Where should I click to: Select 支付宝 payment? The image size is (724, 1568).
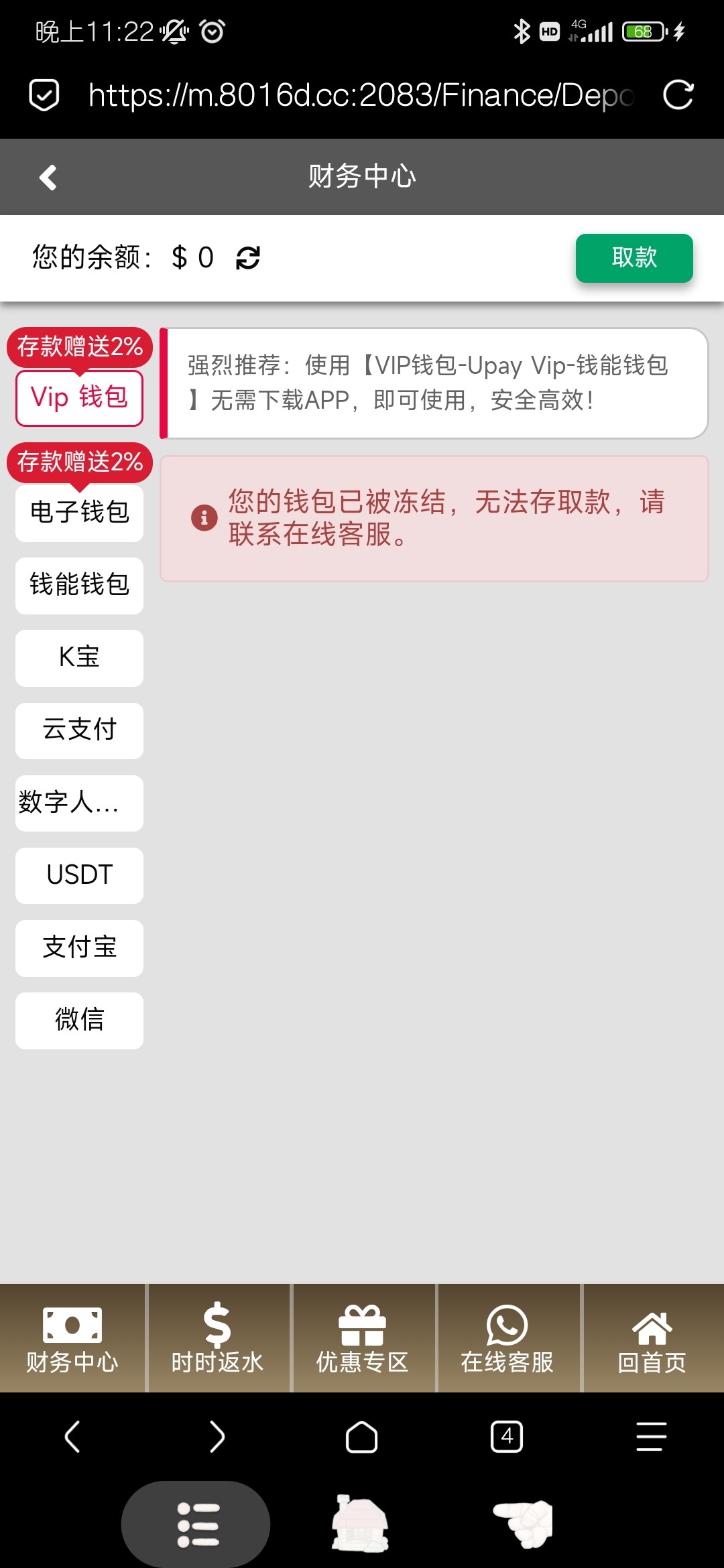pos(79,948)
